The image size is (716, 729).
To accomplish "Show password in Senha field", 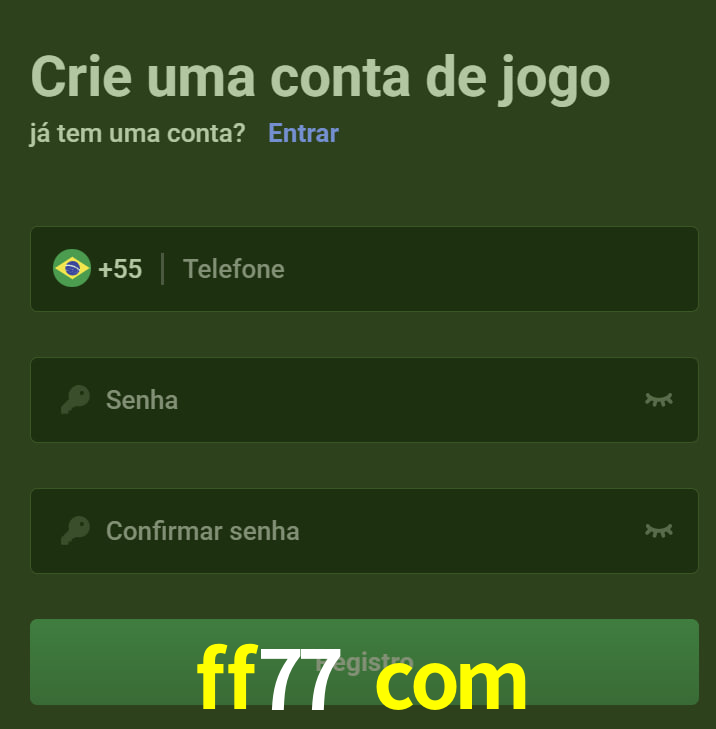I will point(658,400).
